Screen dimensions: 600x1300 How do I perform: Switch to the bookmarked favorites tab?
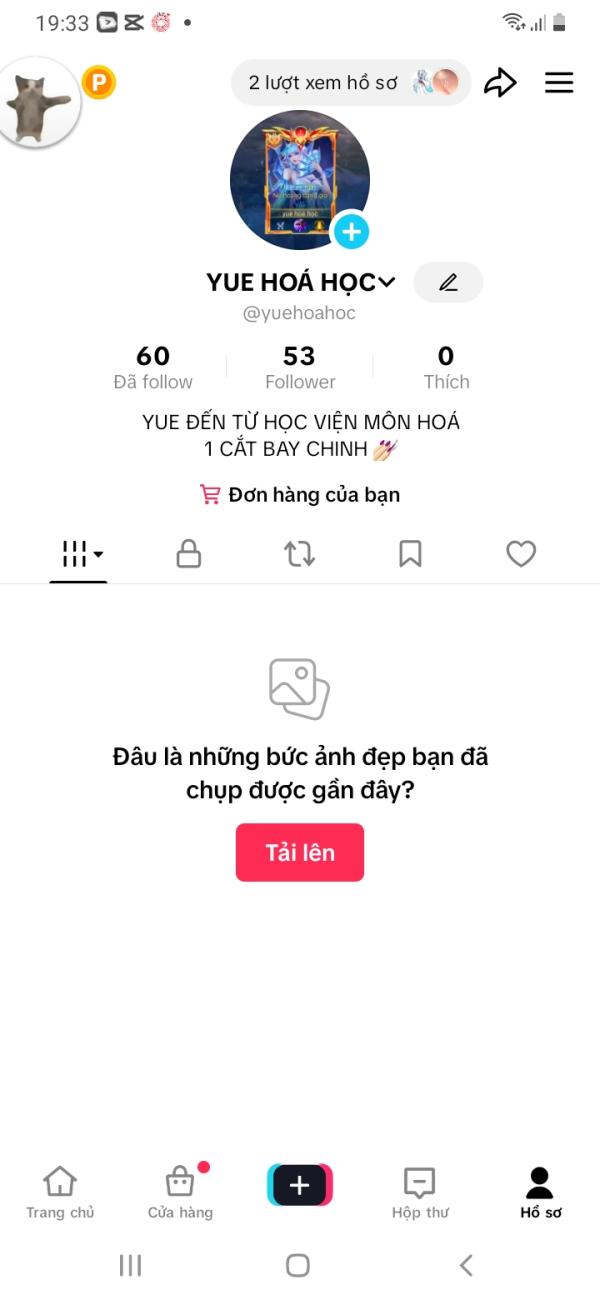point(410,554)
